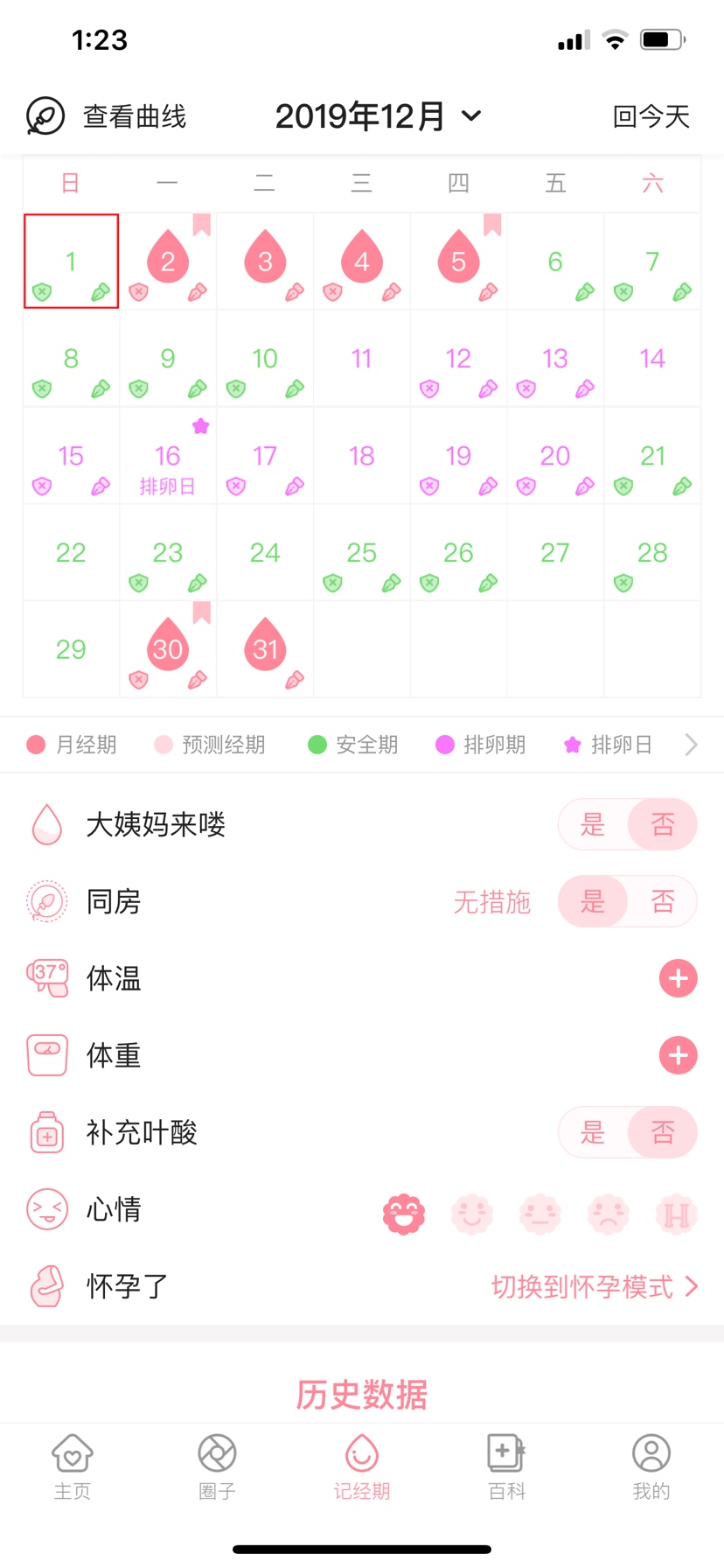Image resolution: width=724 pixels, height=1568 pixels.
Task: Open the 无措施 option for 同房
Action: (x=492, y=901)
